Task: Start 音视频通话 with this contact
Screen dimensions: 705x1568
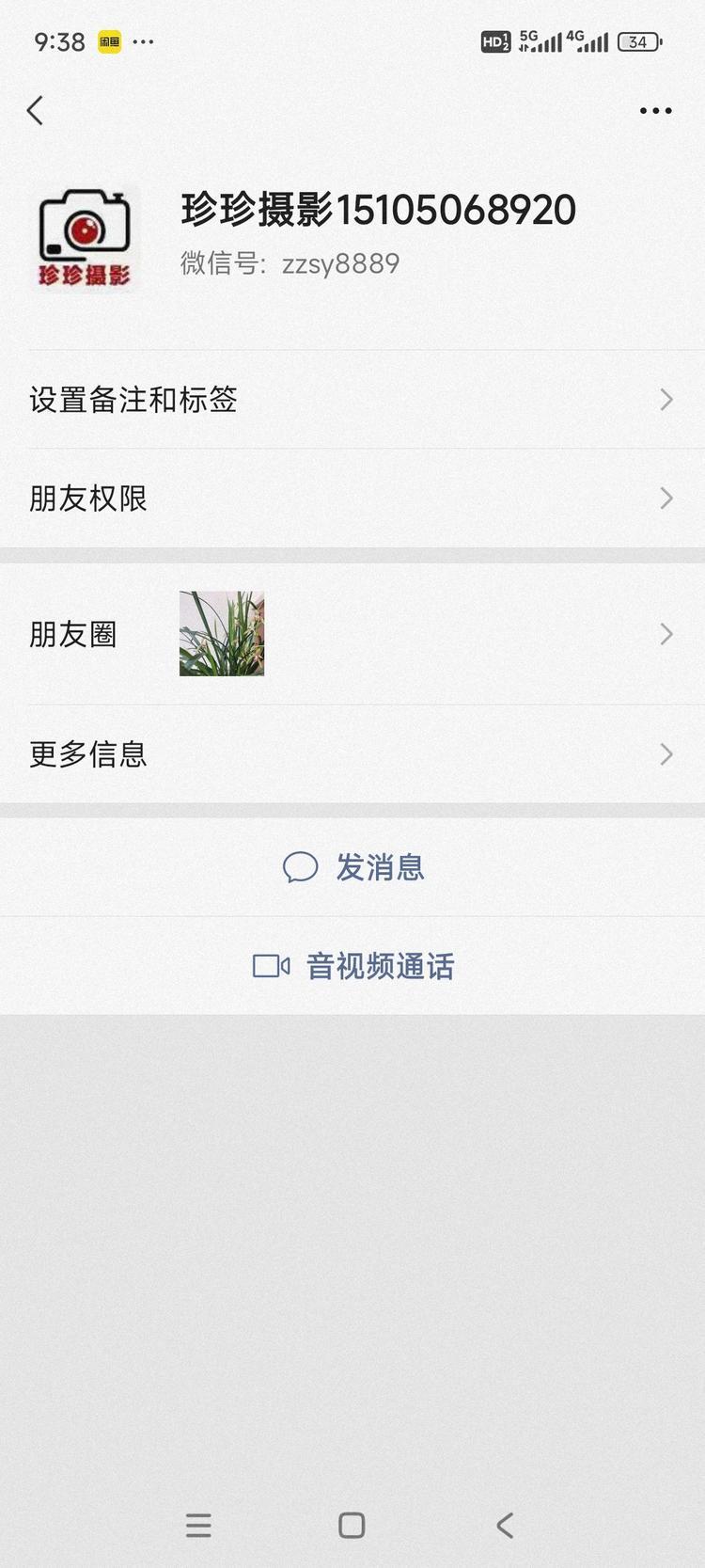Action: pyautogui.click(x=353, y=966)
